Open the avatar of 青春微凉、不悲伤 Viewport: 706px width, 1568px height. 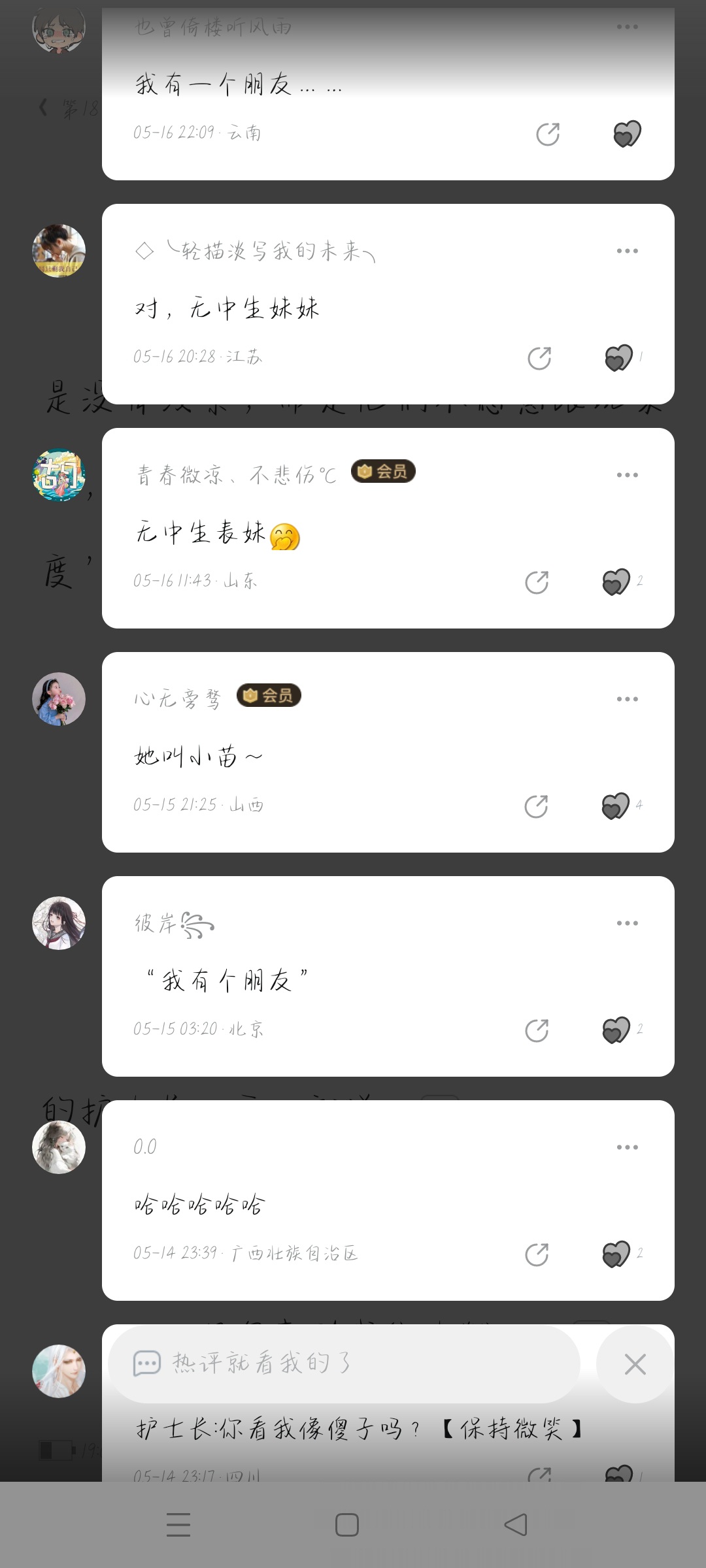pos(59,475)
